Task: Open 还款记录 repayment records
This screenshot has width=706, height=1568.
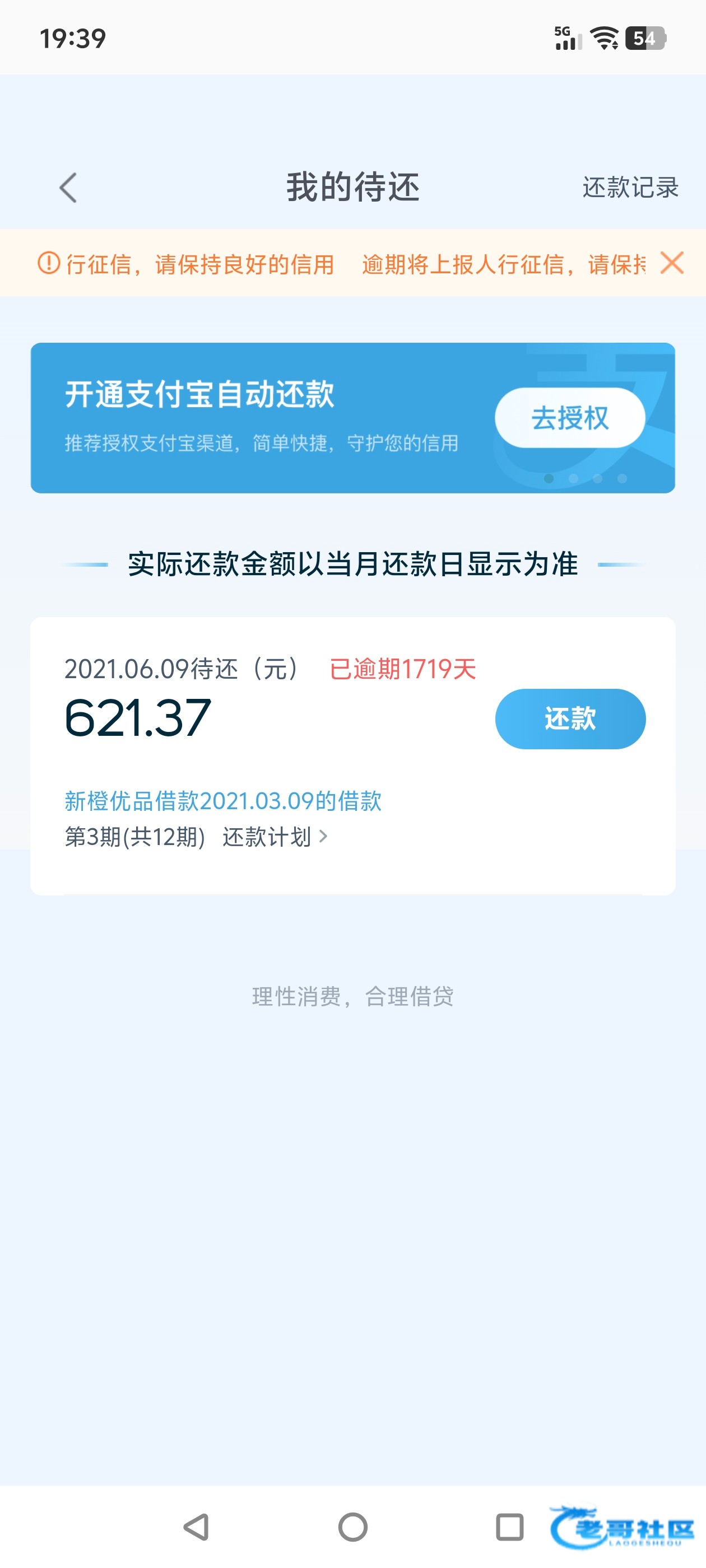Action: pyautogui.click(x=630, y=188)
